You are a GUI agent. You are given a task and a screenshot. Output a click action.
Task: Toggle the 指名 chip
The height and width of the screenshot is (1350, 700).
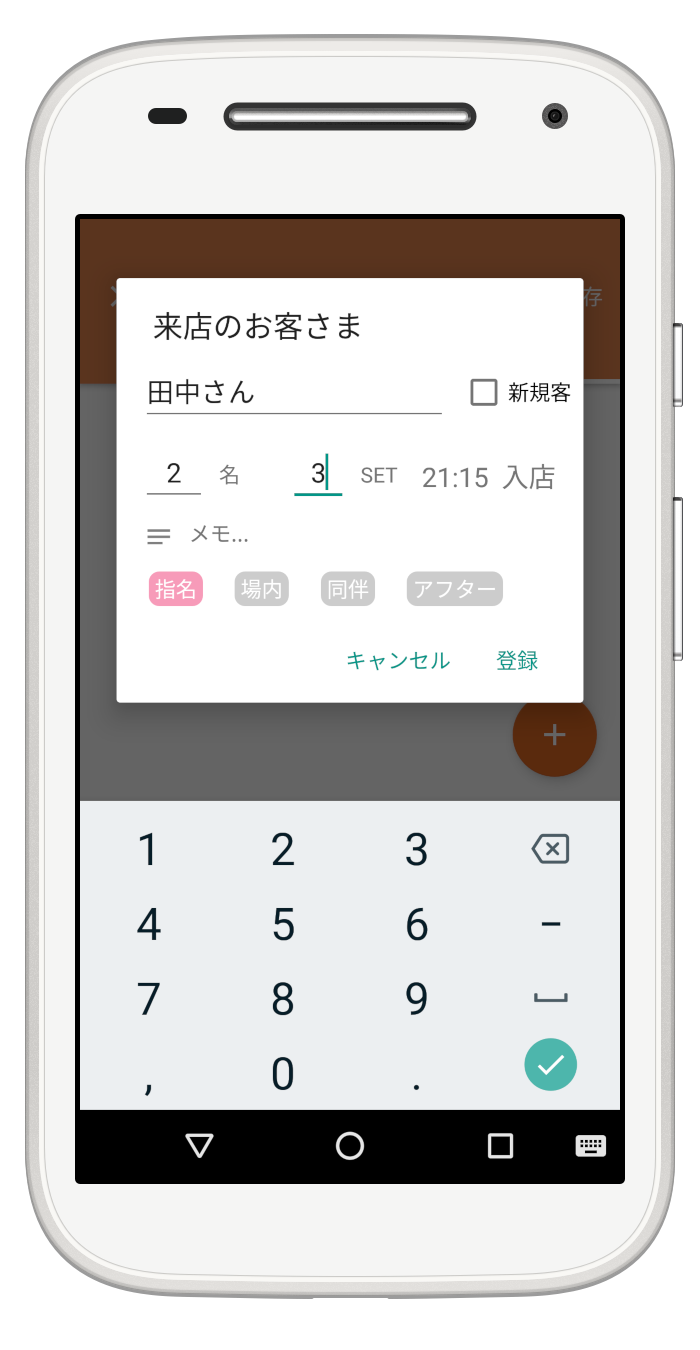click(x=176, y=589)
